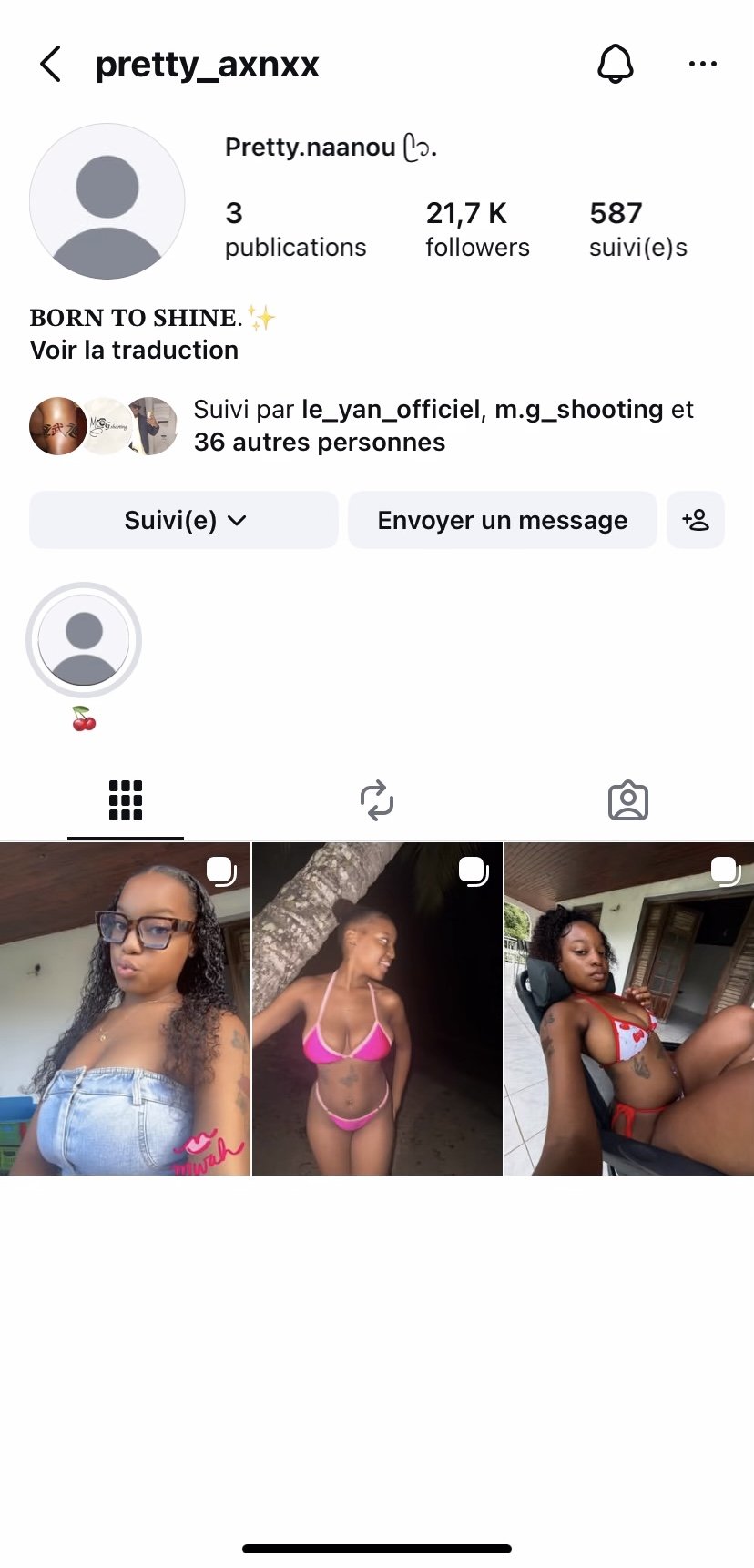The image size is (754, 1568).
Task: Show suggested accounts with add-person icon
Action: point(696,520)
